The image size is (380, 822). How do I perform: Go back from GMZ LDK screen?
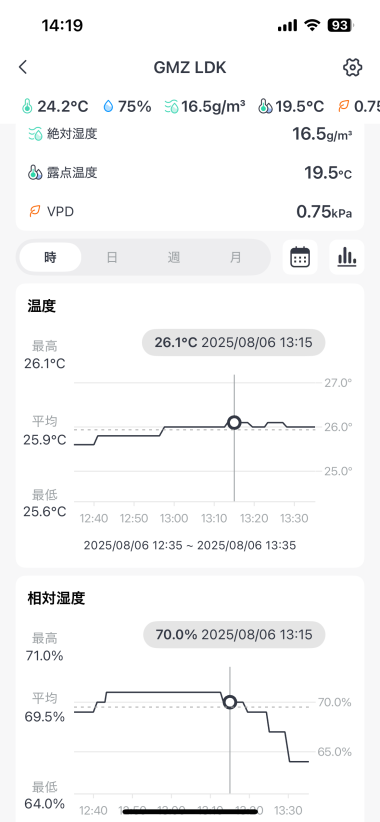point(23,67)
